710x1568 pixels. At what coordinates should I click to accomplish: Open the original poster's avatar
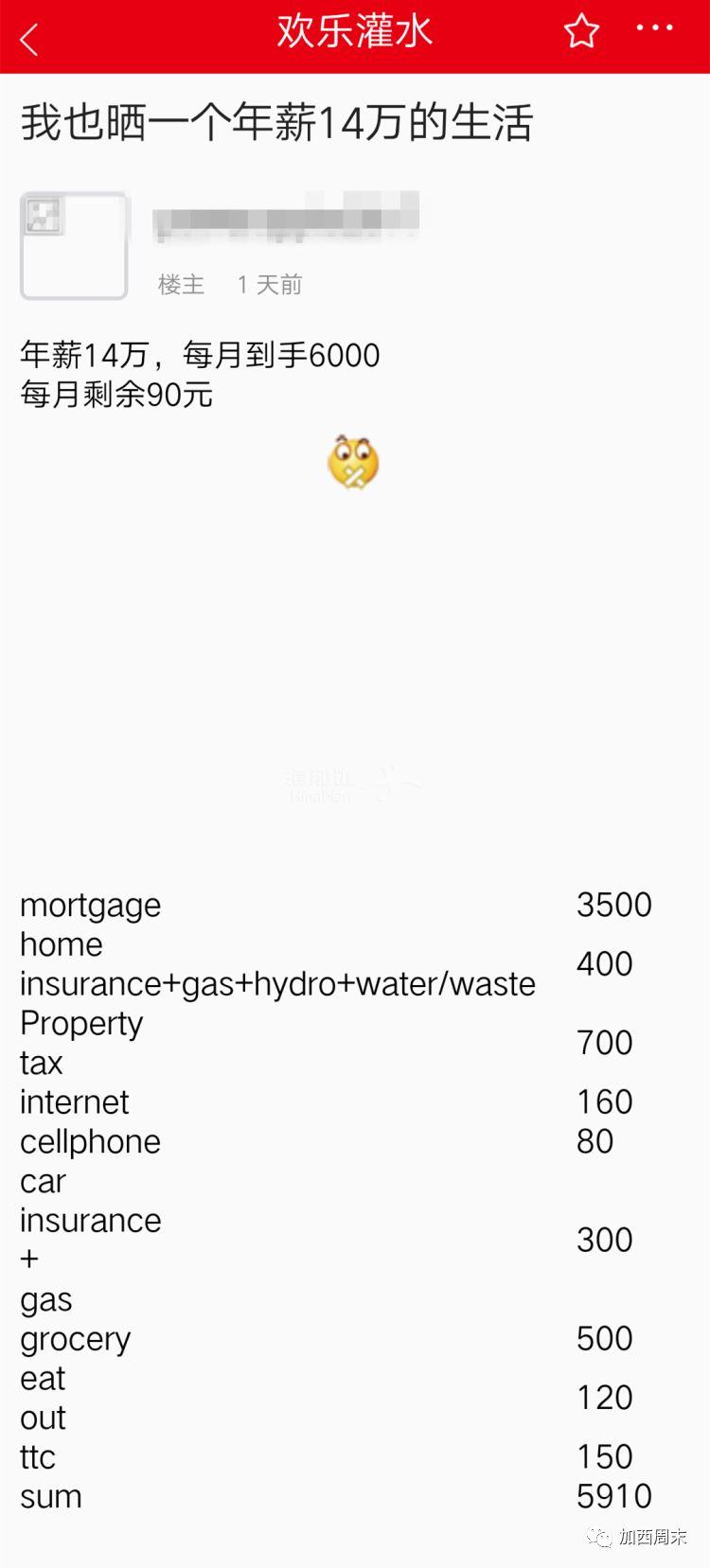74,246
